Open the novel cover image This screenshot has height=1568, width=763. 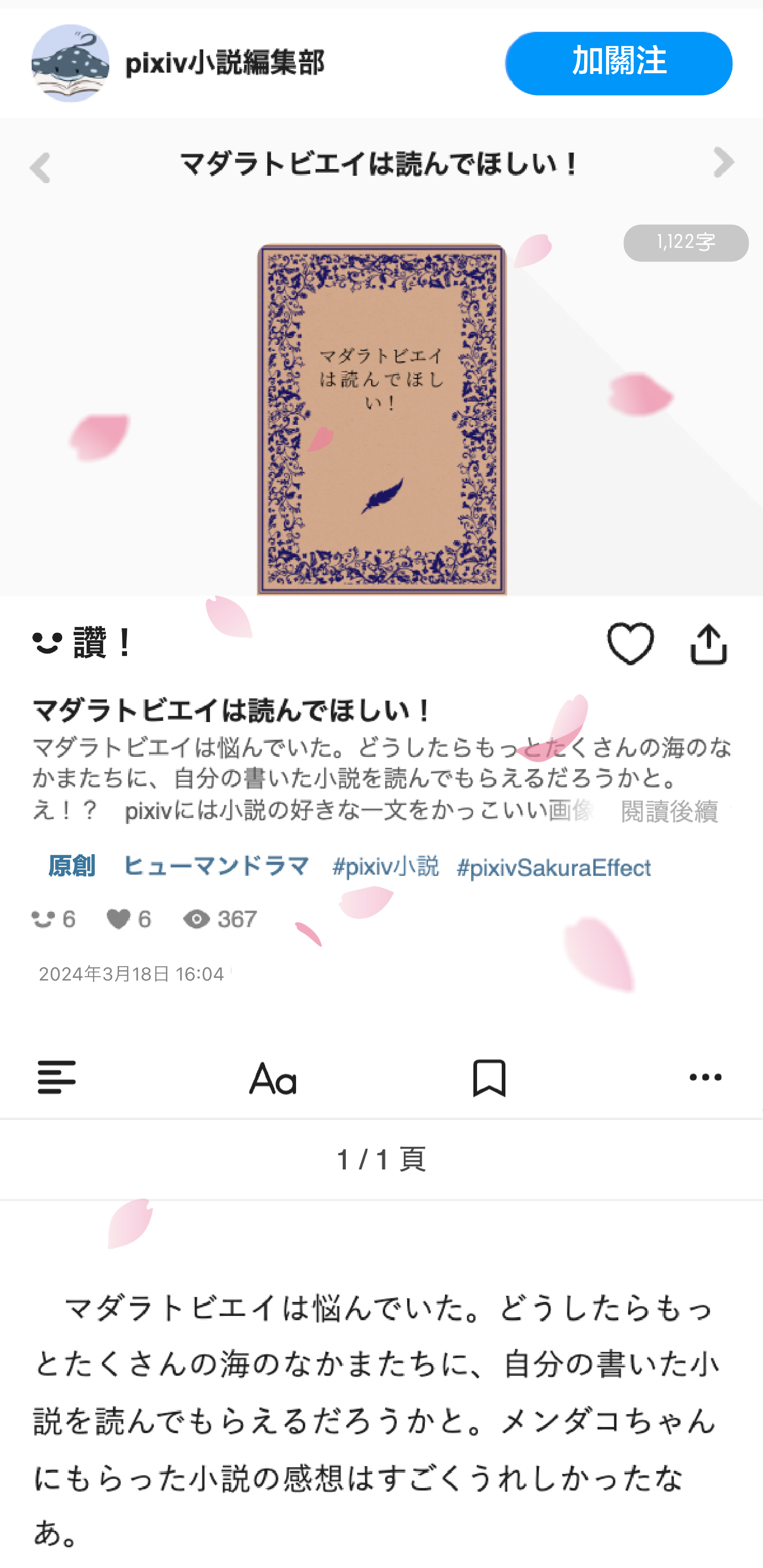[382, 419]
